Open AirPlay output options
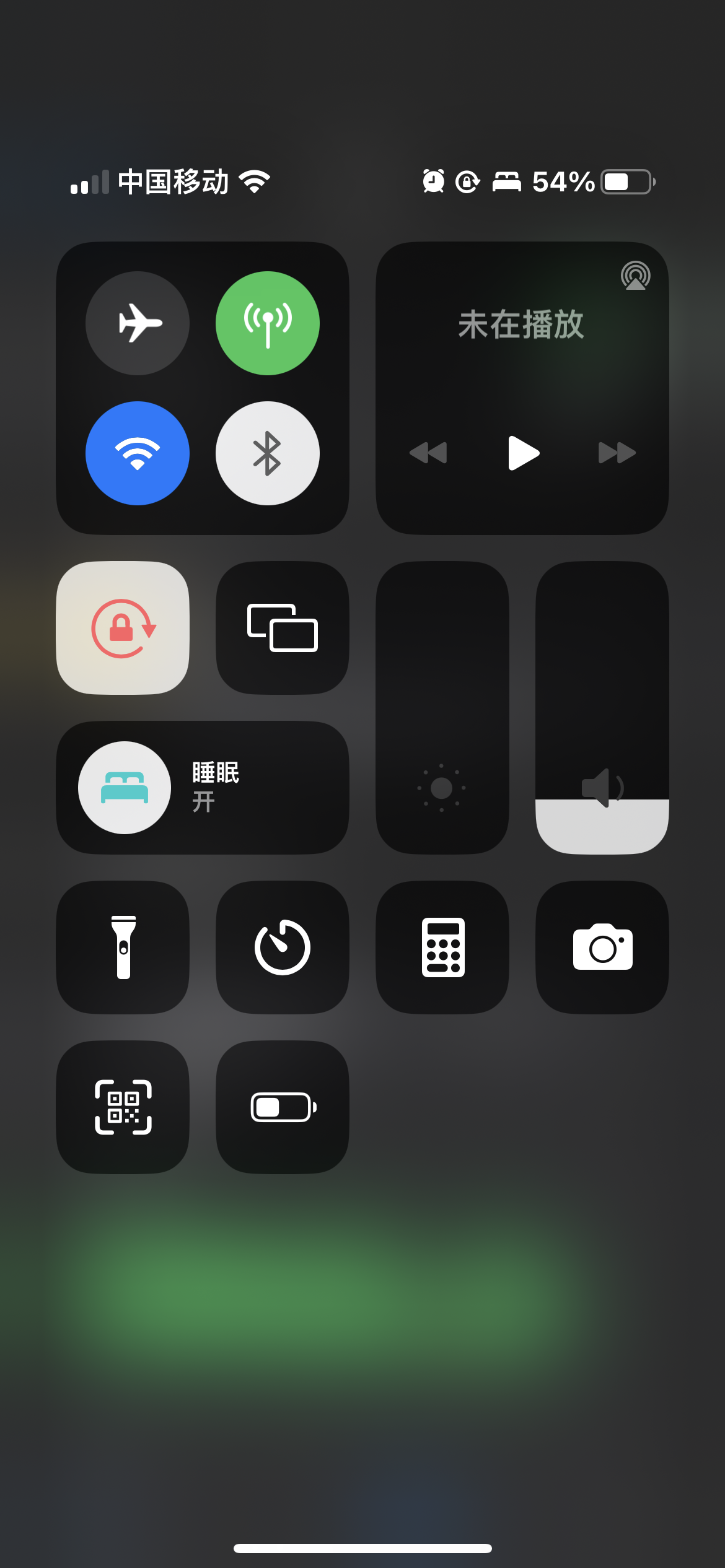This screenshot has width=725, height=1568. tap(635, 276)
